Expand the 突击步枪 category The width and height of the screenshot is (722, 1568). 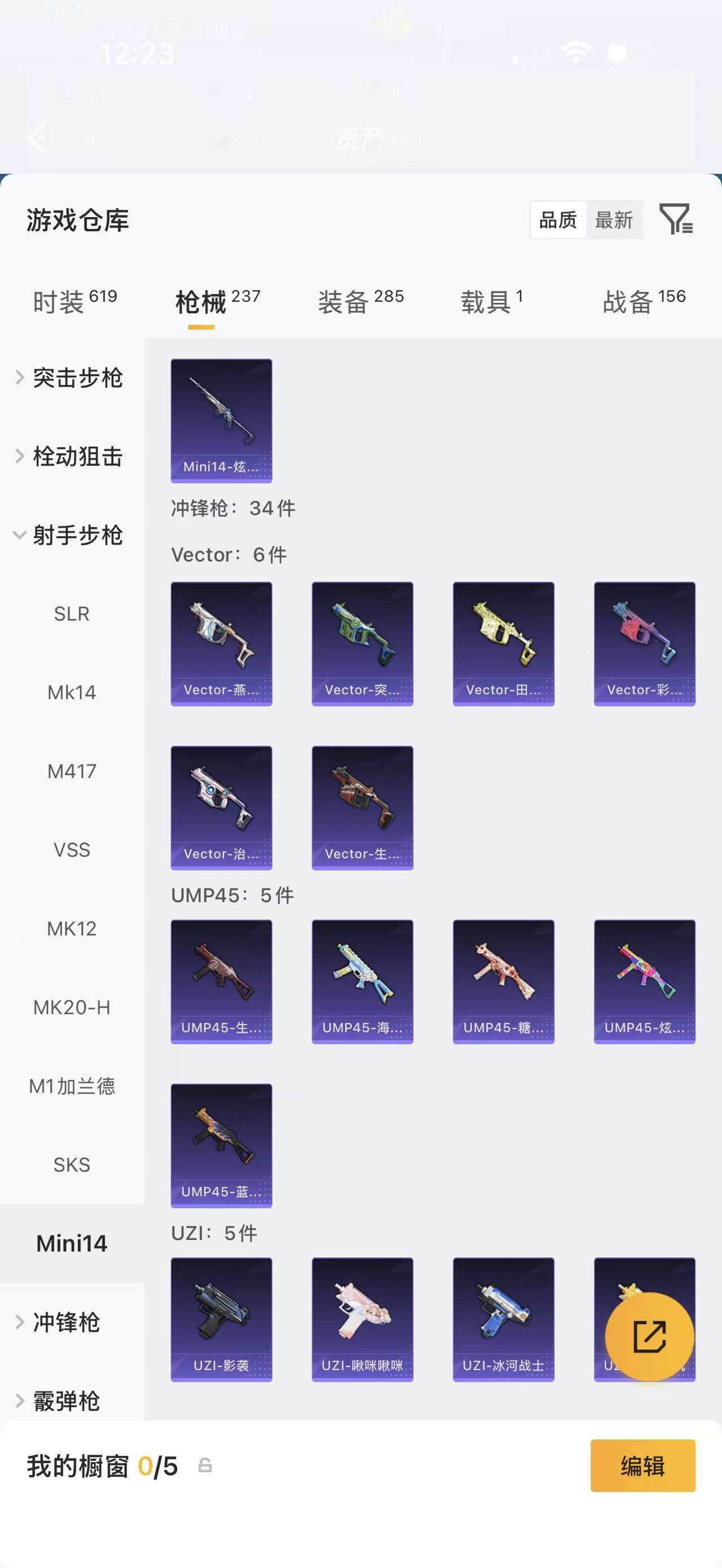click(70, 378)
